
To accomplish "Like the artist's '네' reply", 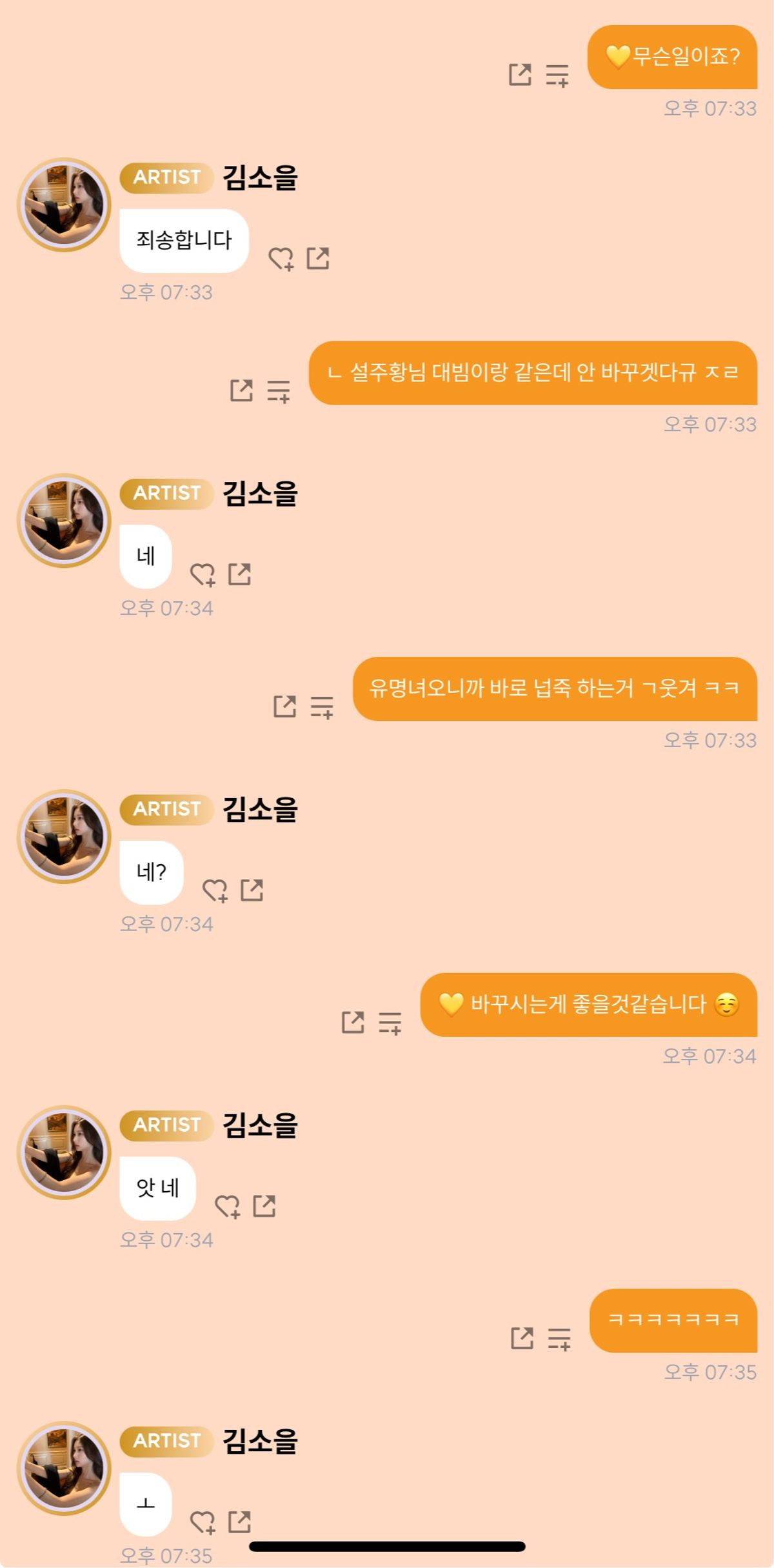I will (x=203, y=574).
